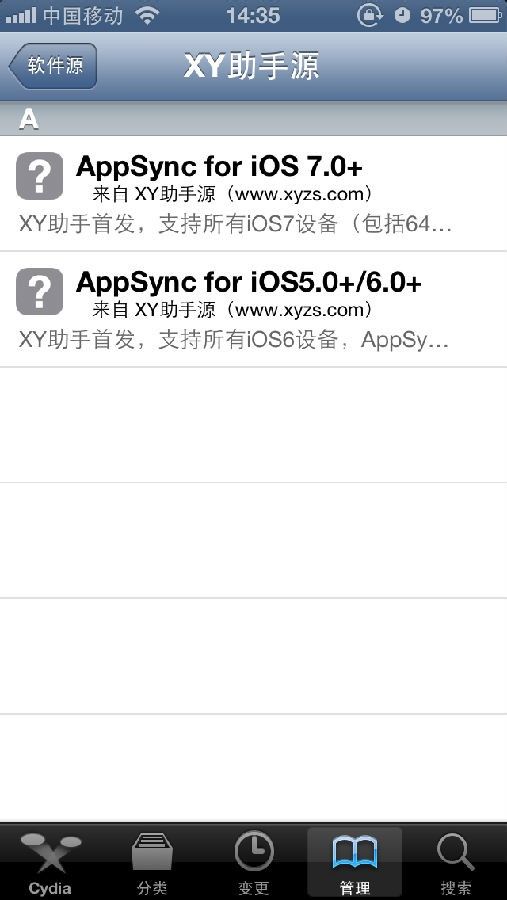Open AppSync for iOS5.0+/6.0+ package
507x900 pixels.
(x=253, y=309)
